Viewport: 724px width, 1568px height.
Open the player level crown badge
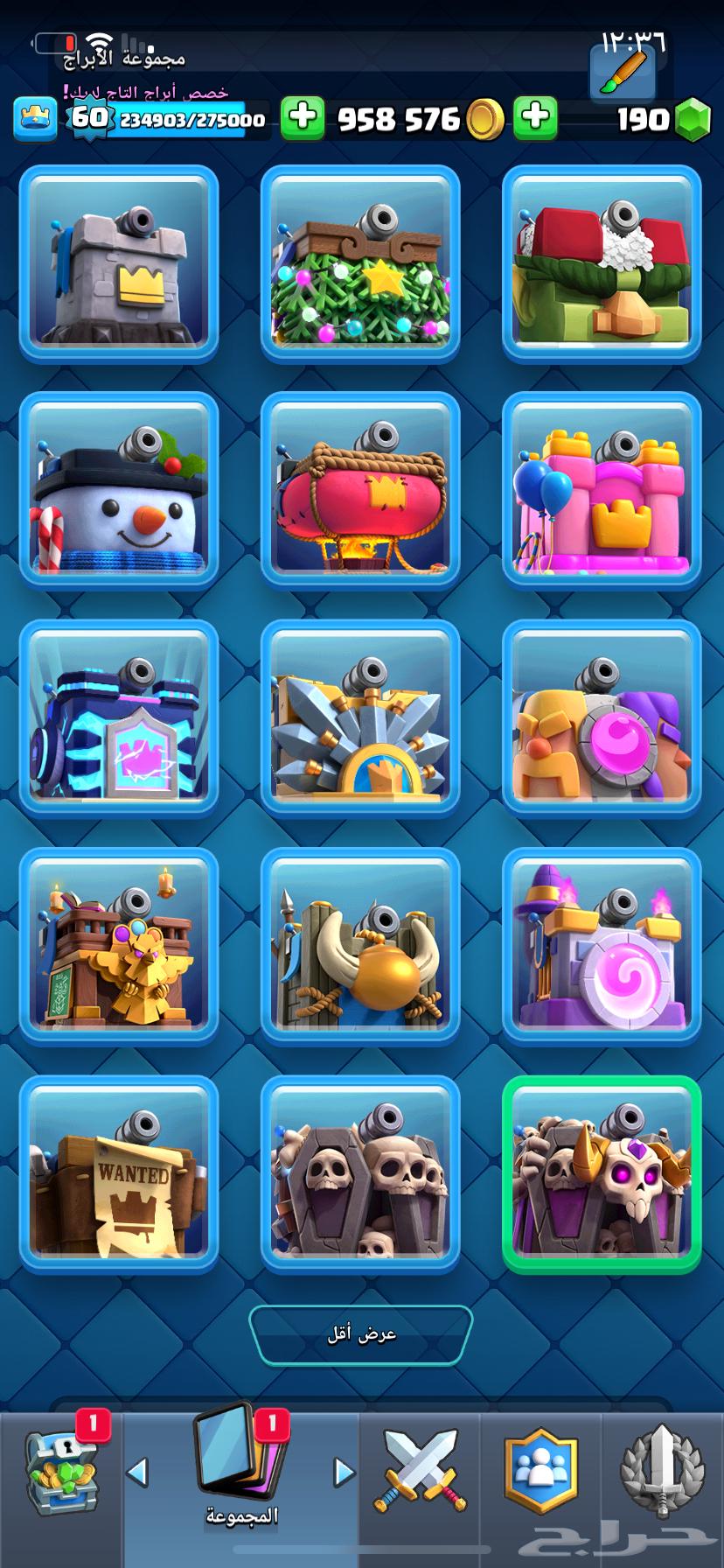click(x=35, y=118)
